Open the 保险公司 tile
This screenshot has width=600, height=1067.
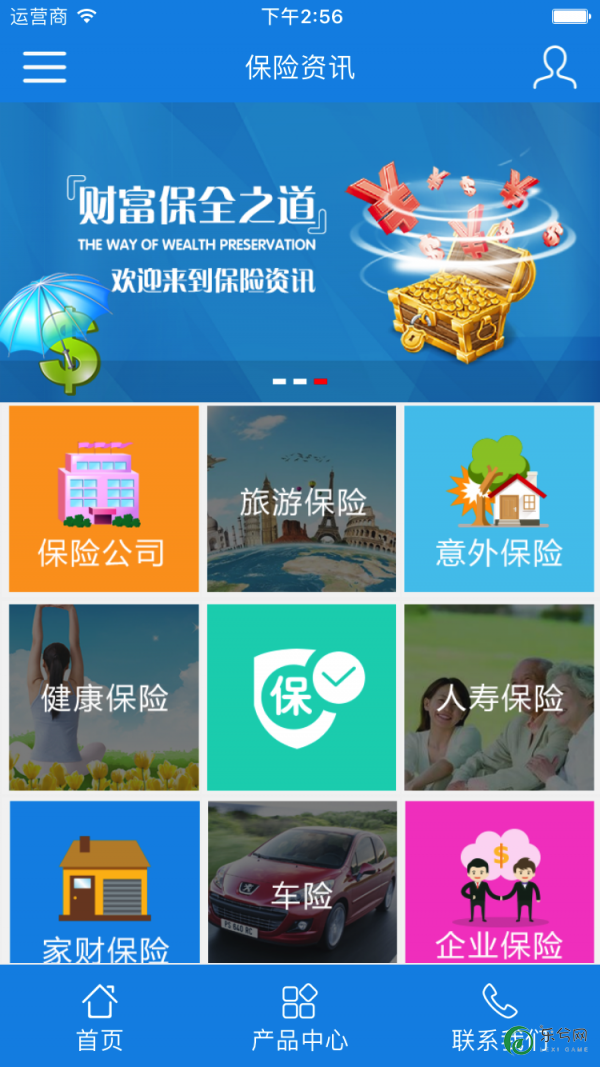[104, 499]
